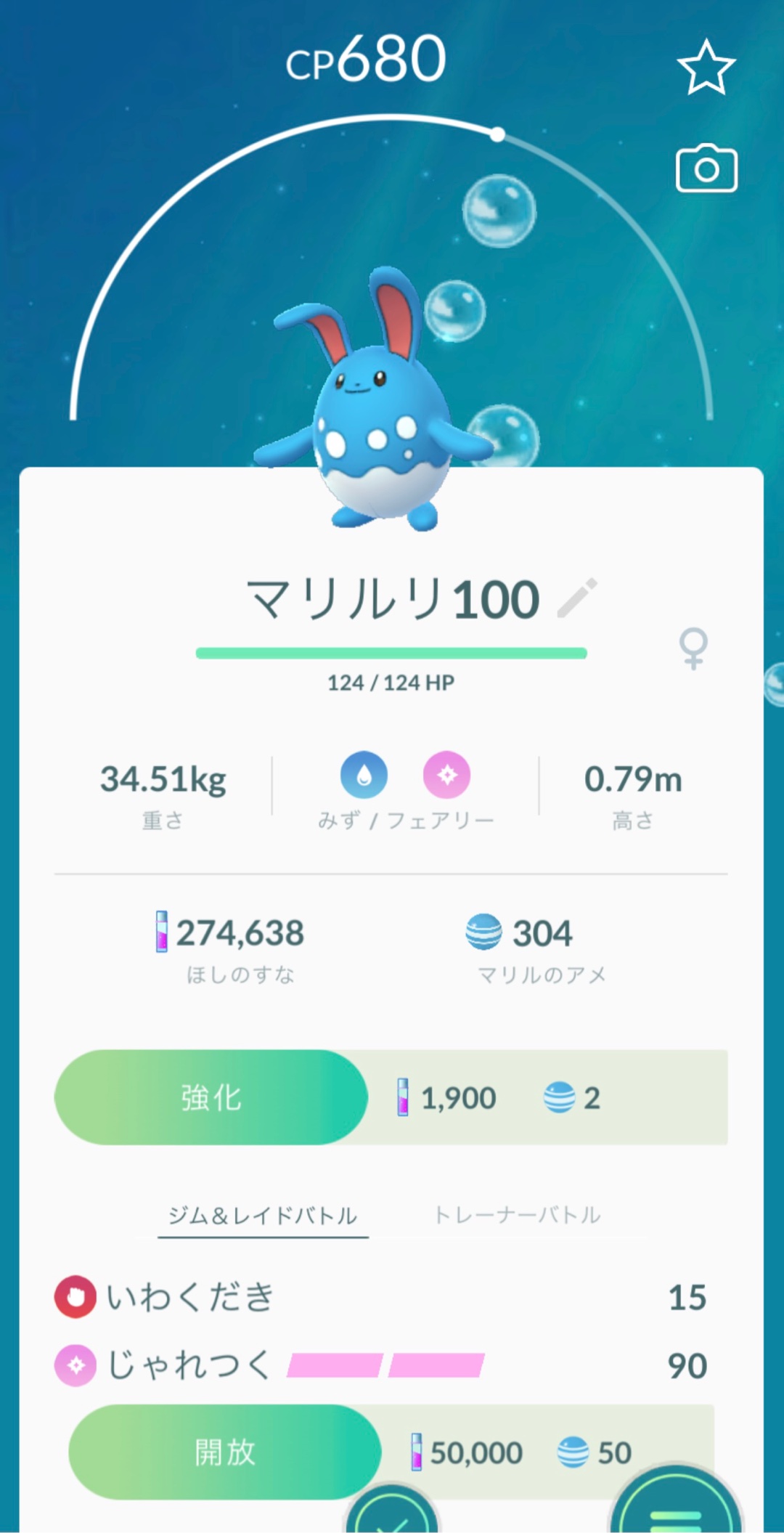The image size is (784, 1533).
Task: Mark マリルリ as favorite with star
Action: 706,68
